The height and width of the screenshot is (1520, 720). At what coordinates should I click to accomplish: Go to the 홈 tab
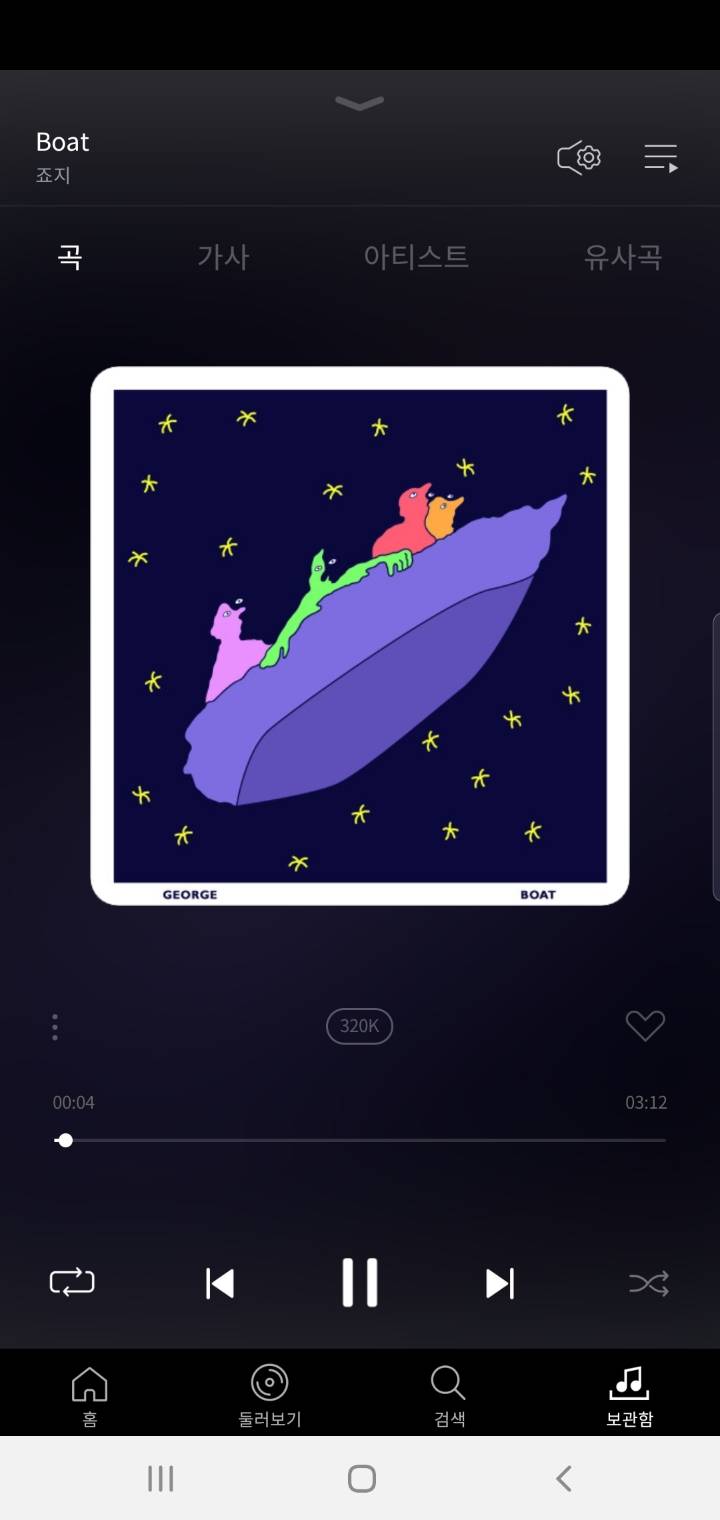pyautogui.click(x=90, y=1396)
